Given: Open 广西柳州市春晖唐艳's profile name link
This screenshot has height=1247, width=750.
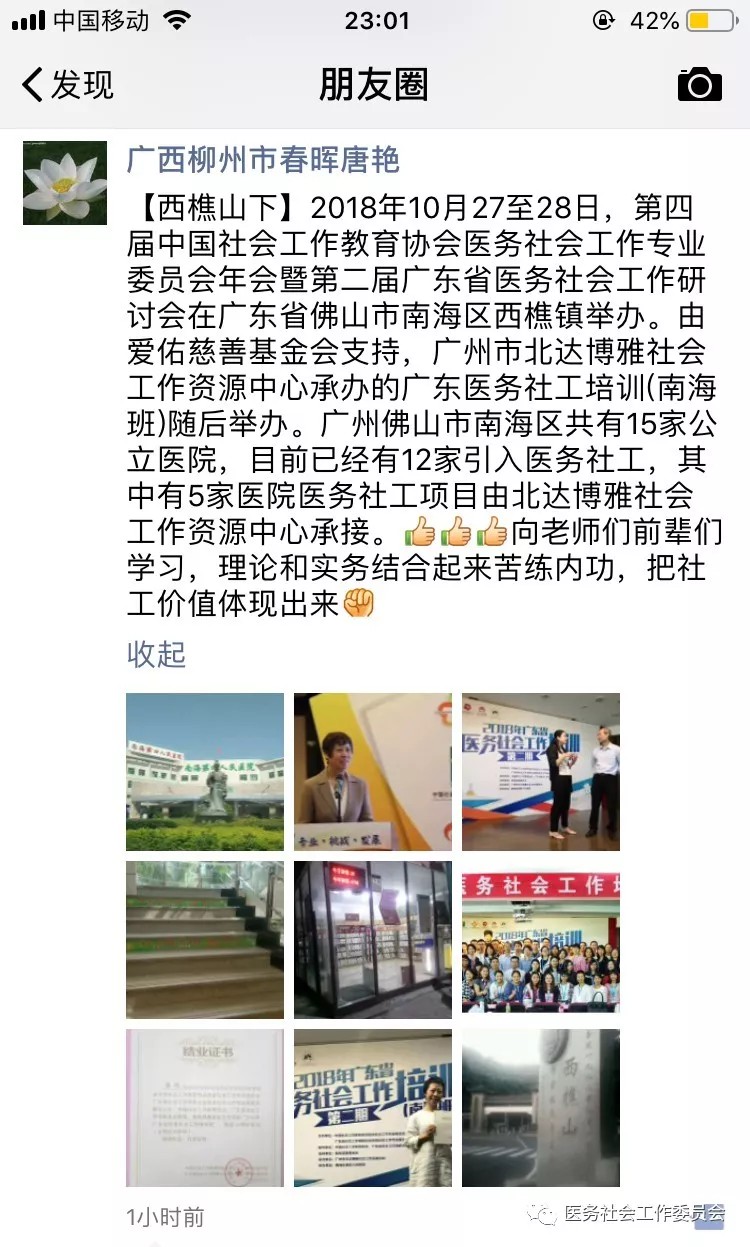Looking at the screenshot, I should [x=263, y=160].
